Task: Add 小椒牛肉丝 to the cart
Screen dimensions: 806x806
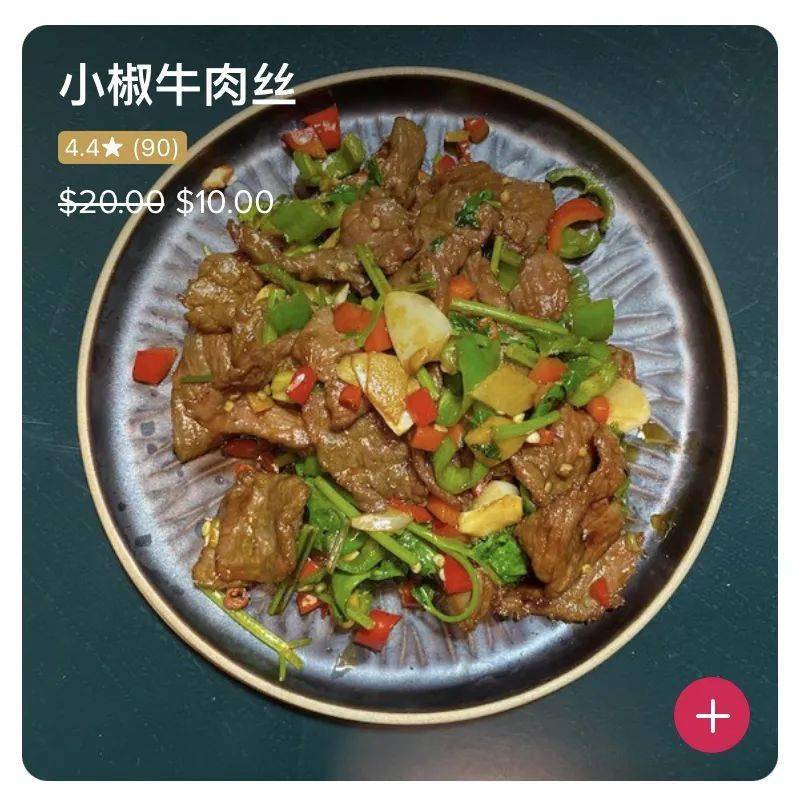Action: 712,715
